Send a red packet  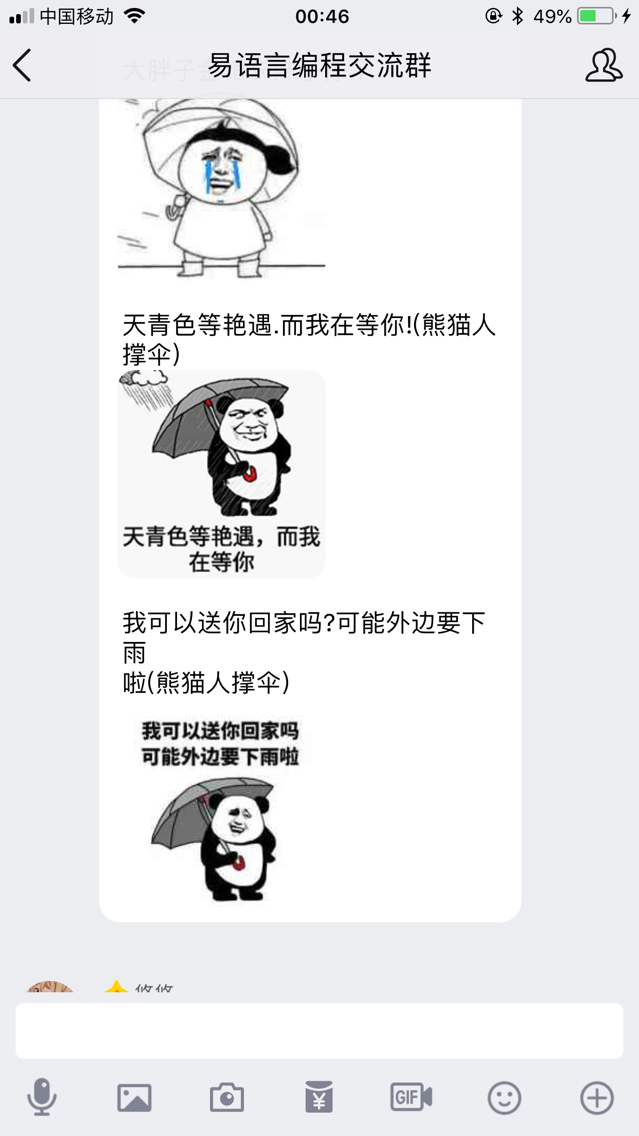click(318, 1098)
